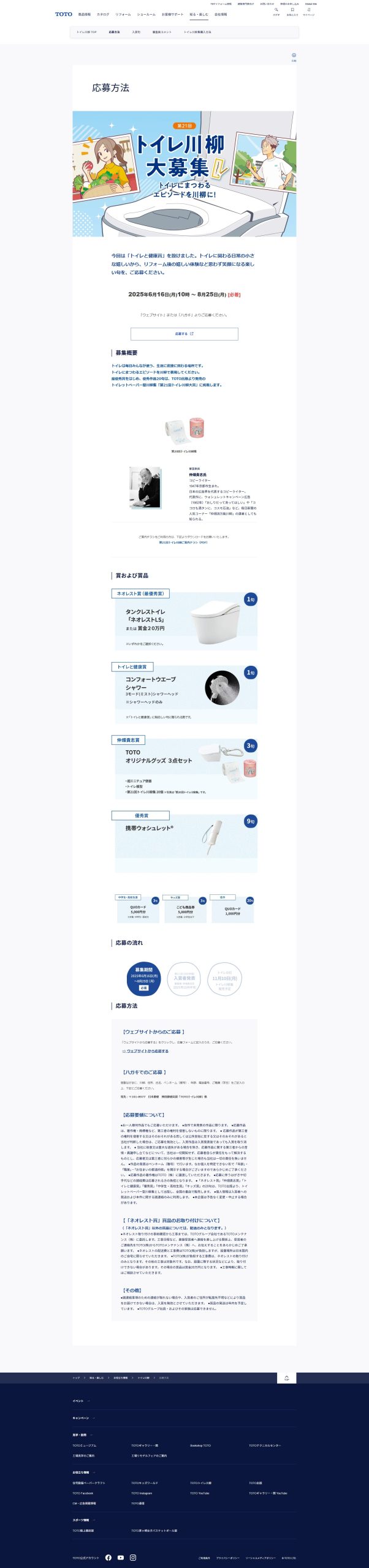Switch to the 入選句 sub-tab
Viewport: 369px width, 1568px height.
click(x=136, y=32)
